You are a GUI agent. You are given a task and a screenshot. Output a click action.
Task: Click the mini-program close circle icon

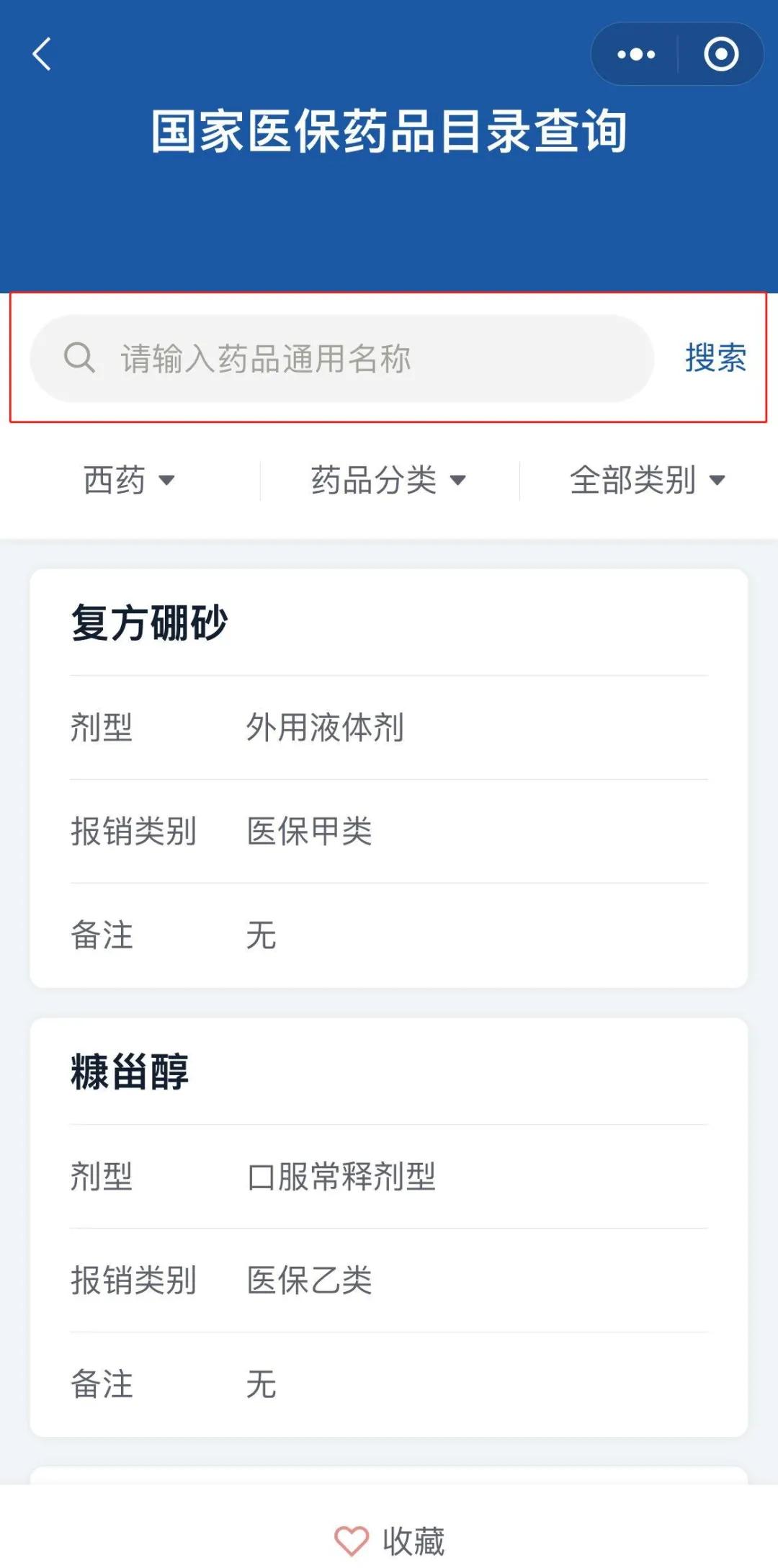click(x=720, y=54)
